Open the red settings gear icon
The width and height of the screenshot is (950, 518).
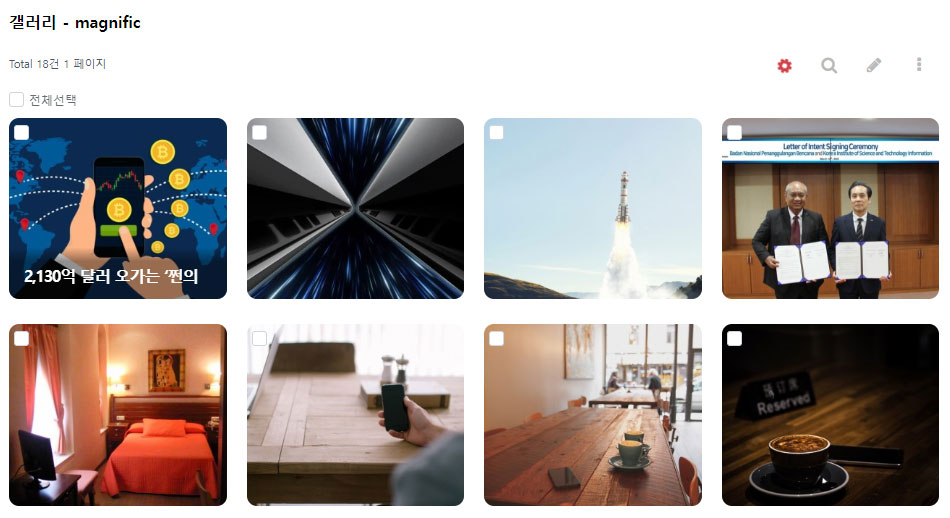[x=784, y=65]
